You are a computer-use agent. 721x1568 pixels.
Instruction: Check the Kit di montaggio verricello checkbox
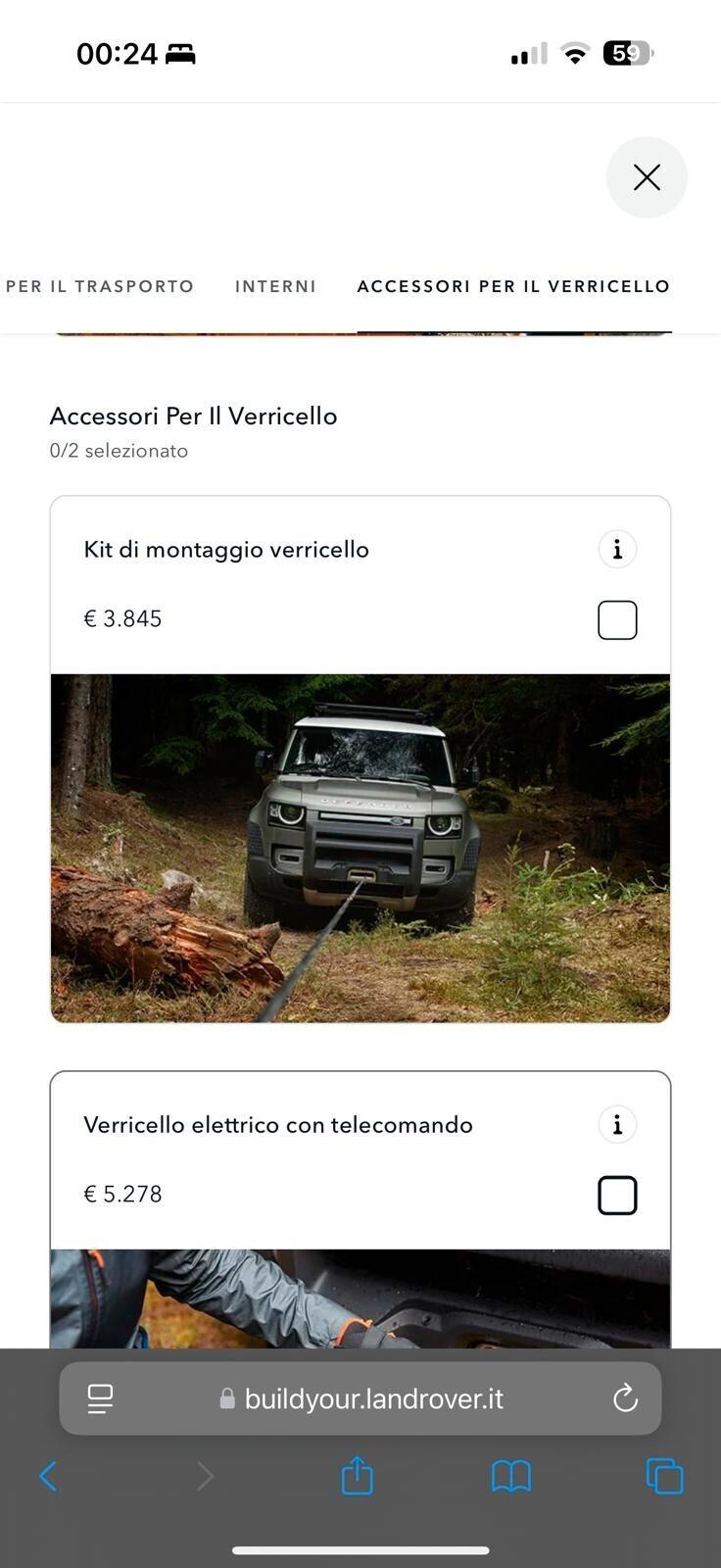[617, 618]
